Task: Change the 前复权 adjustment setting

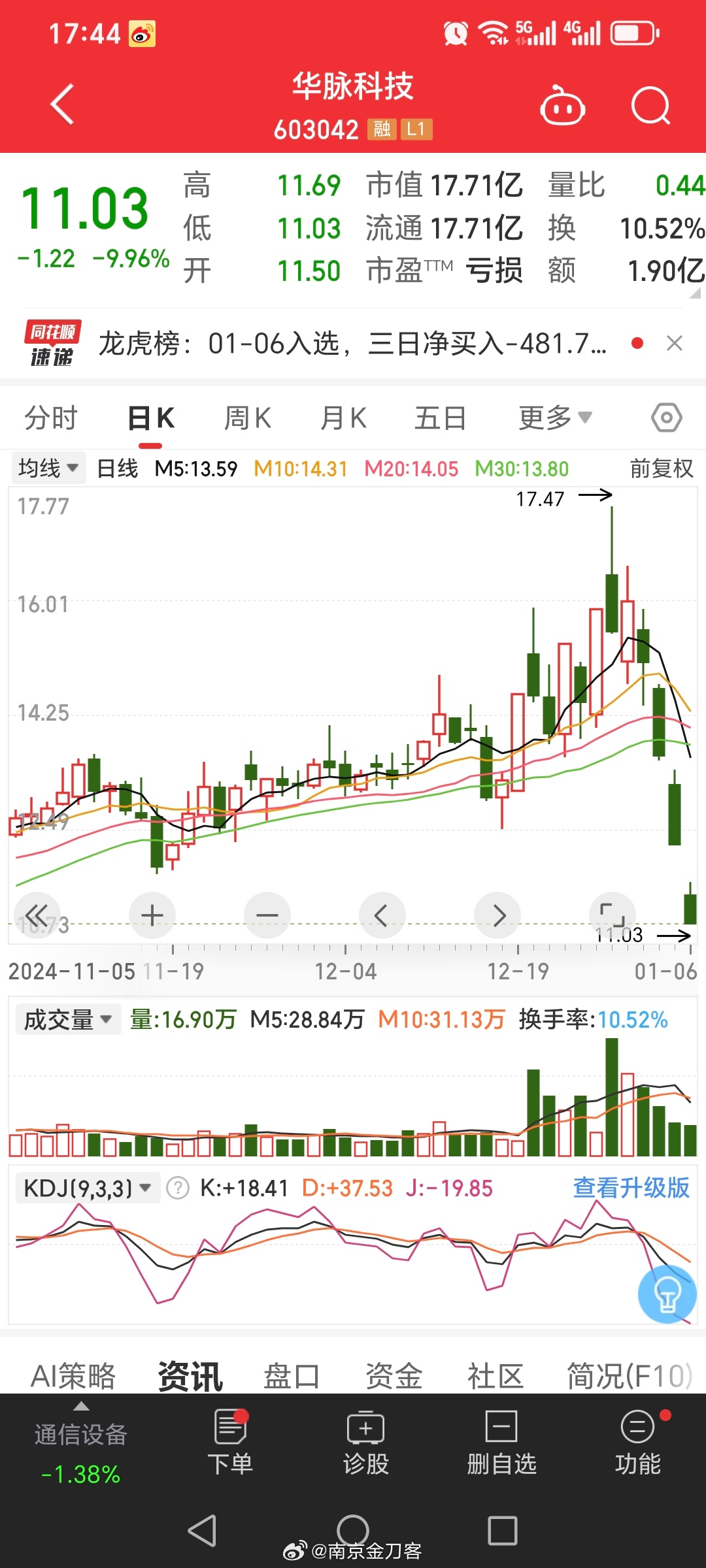Action: click(x=662, y=468)
